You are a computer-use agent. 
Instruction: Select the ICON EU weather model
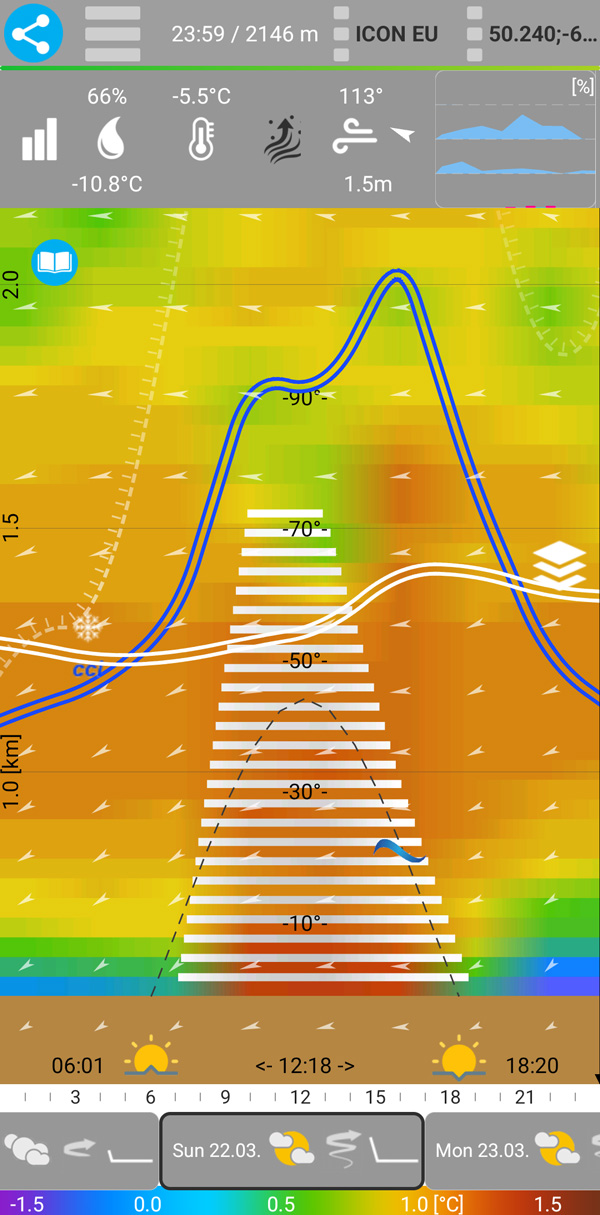pyautogui.click(x=395, y=34)
